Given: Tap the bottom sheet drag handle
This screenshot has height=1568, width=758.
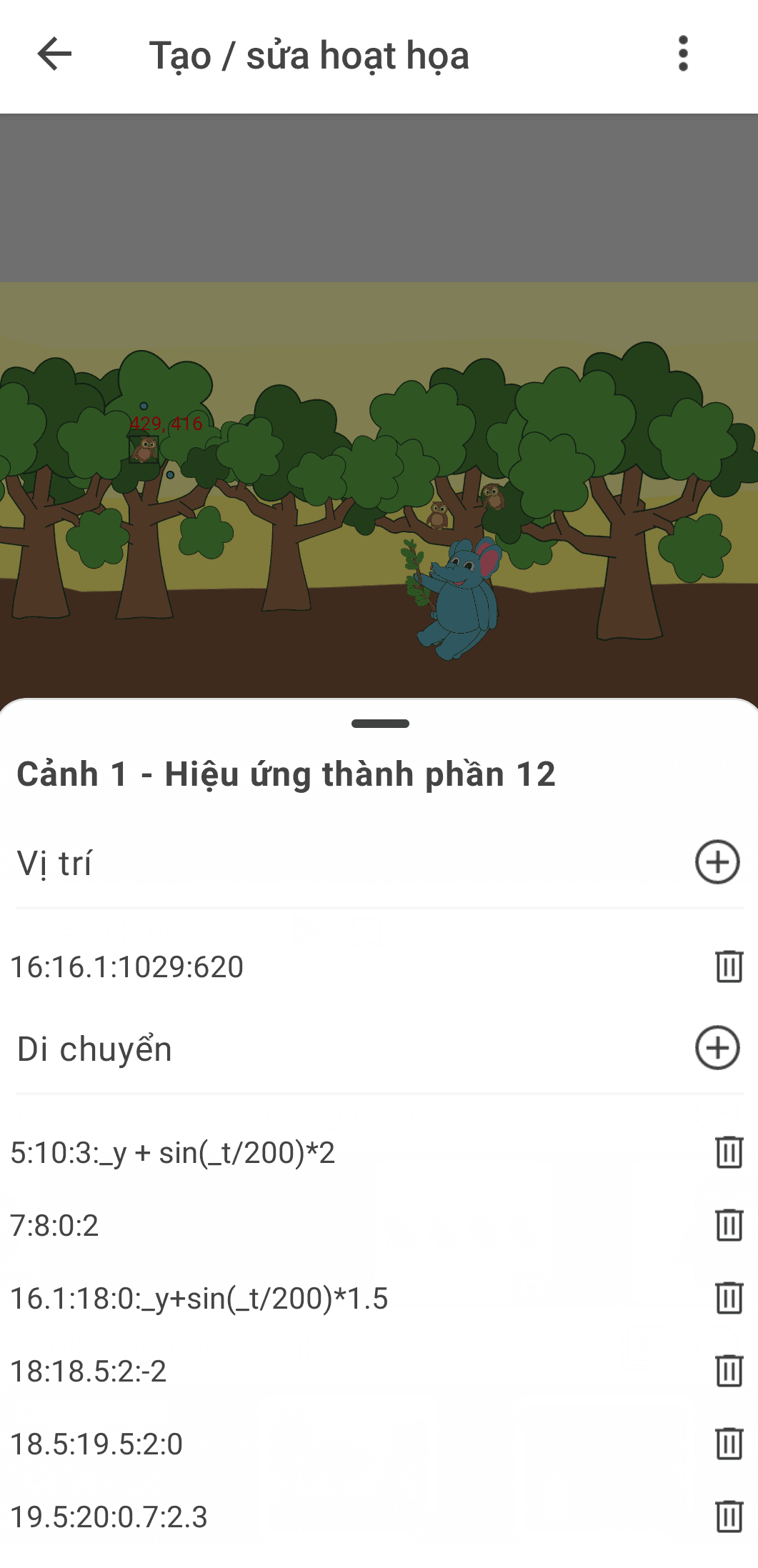Looking at the screenshot, I should click(380, 724).
